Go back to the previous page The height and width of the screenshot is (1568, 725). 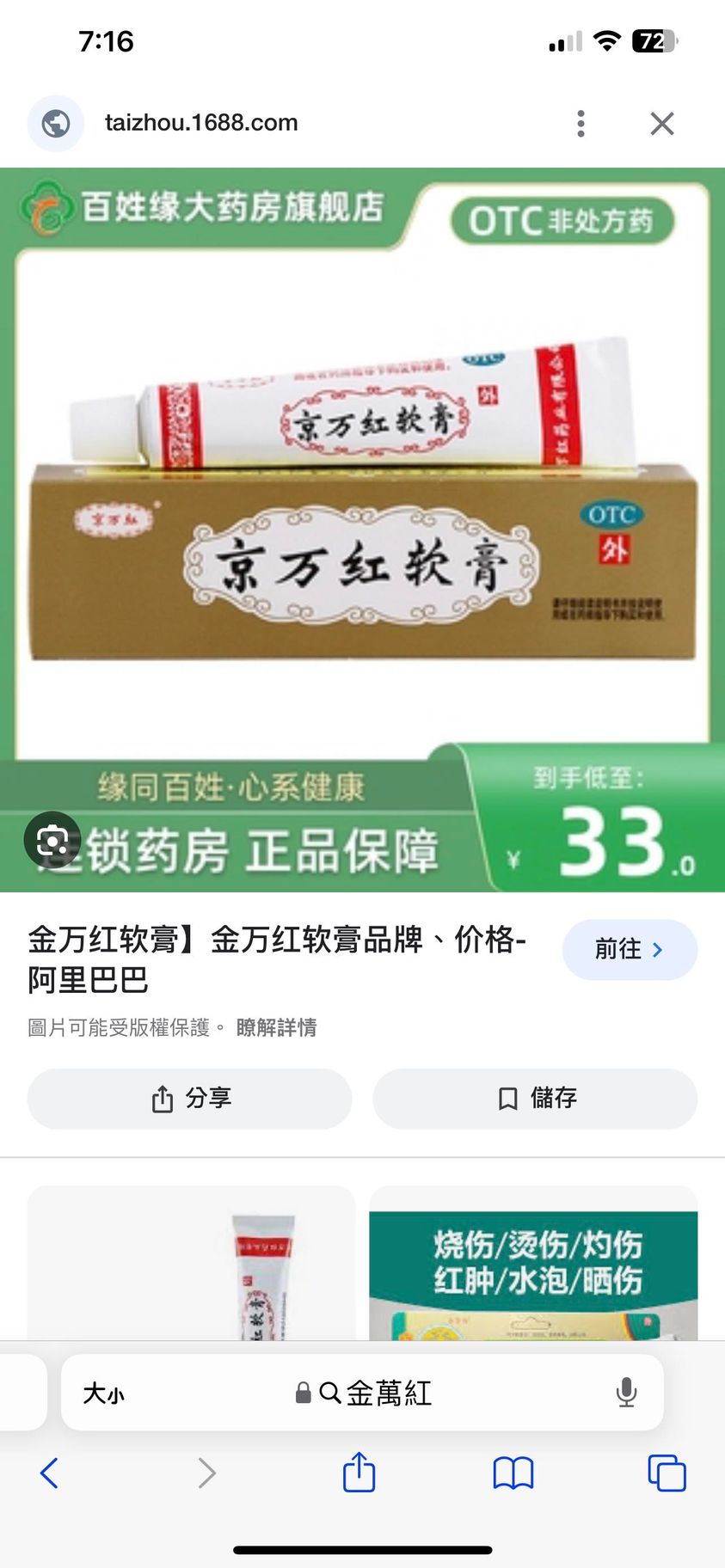pos(50,1473)
